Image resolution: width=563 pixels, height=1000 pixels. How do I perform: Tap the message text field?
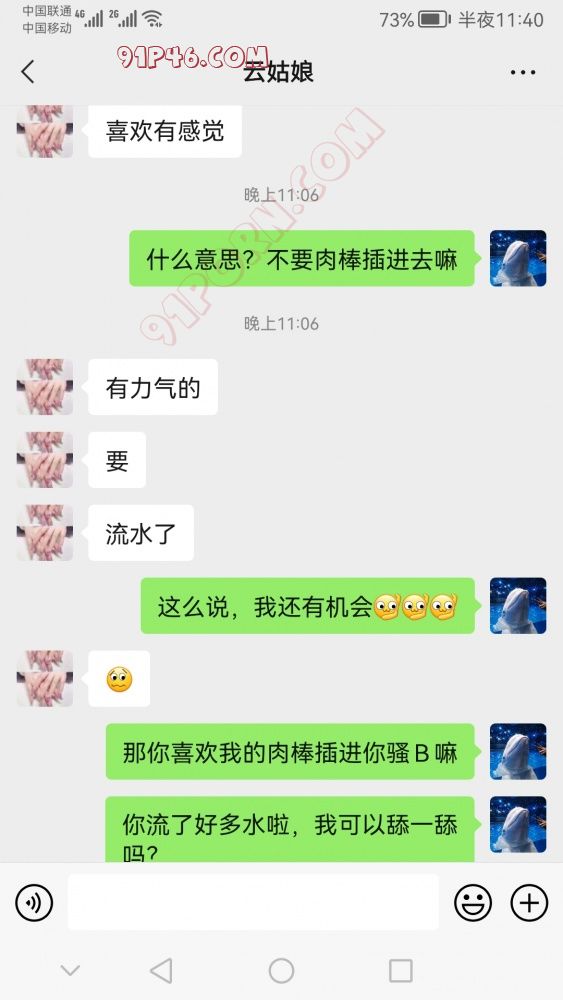point(253,902)
